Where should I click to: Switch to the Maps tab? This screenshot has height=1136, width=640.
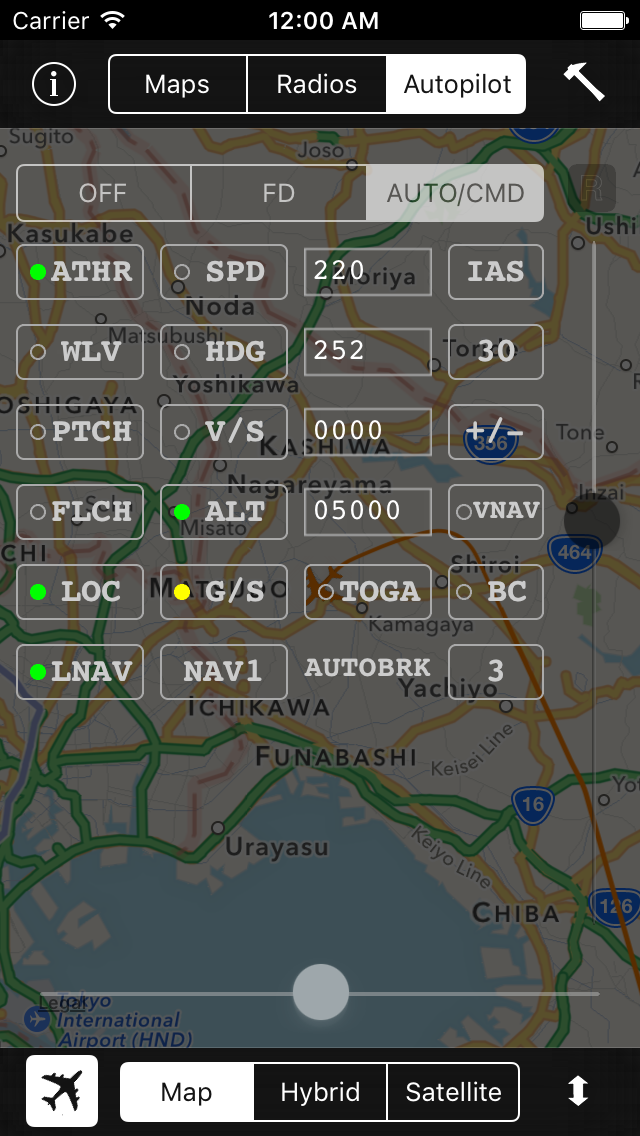[x=177, y=84]
